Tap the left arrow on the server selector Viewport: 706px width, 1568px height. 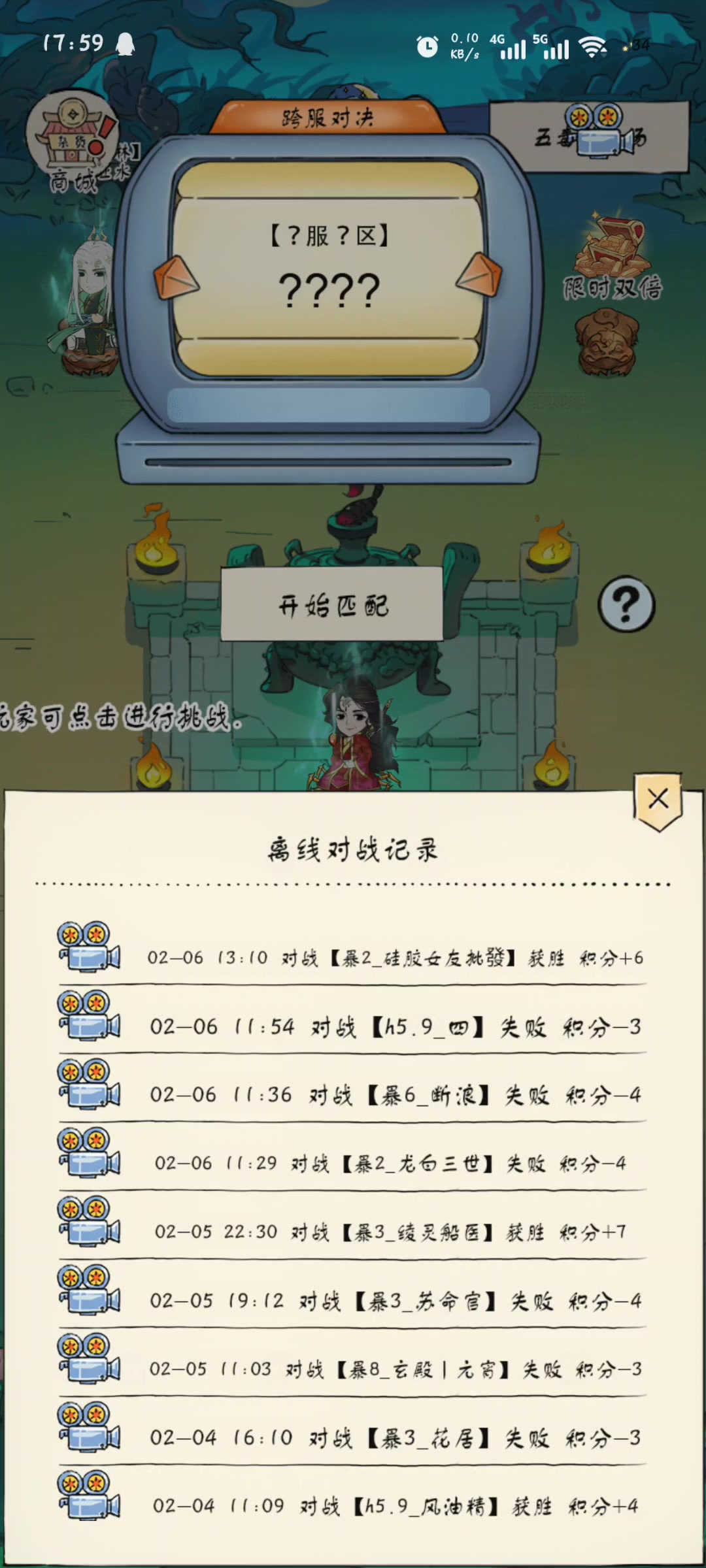pos(175,277)
